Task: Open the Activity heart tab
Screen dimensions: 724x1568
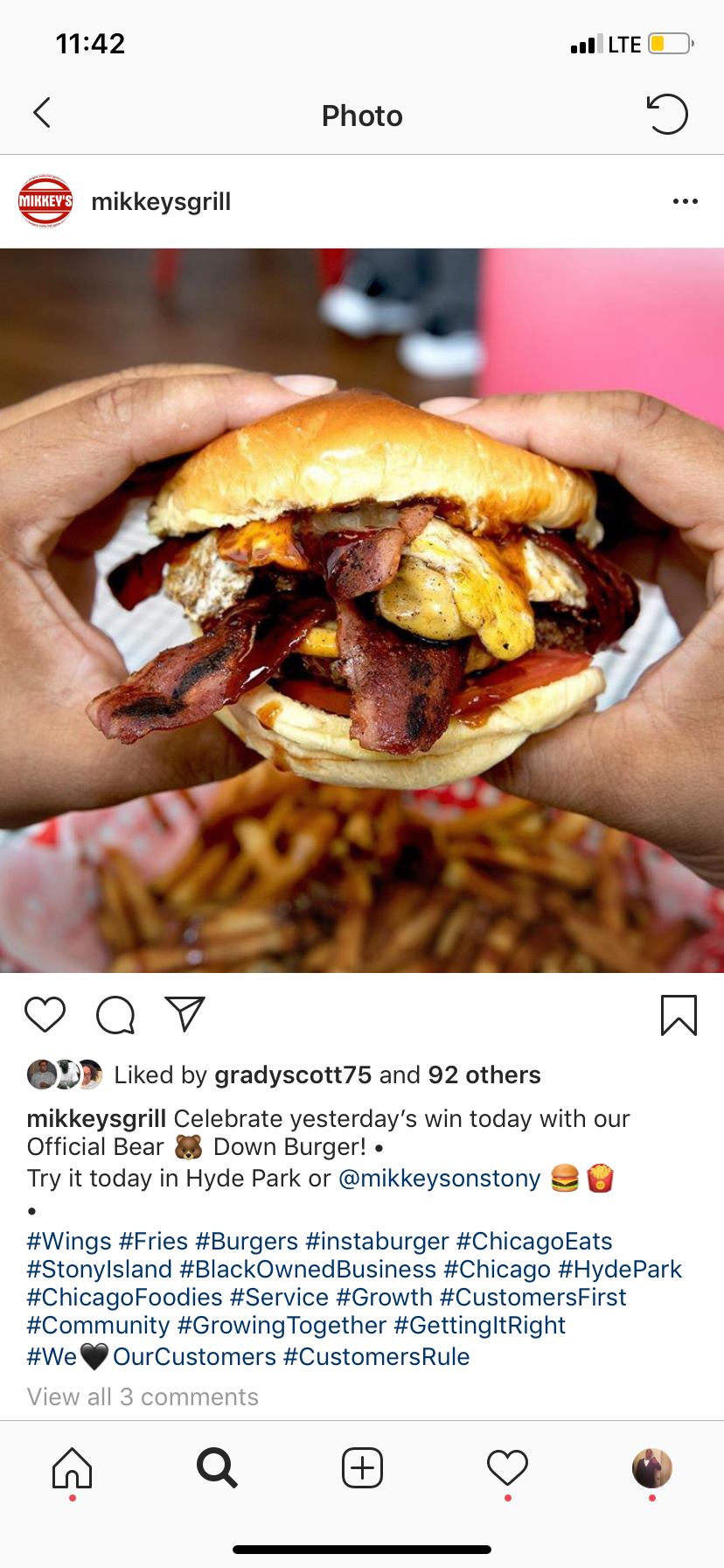Action: [x=507, y=1467]
